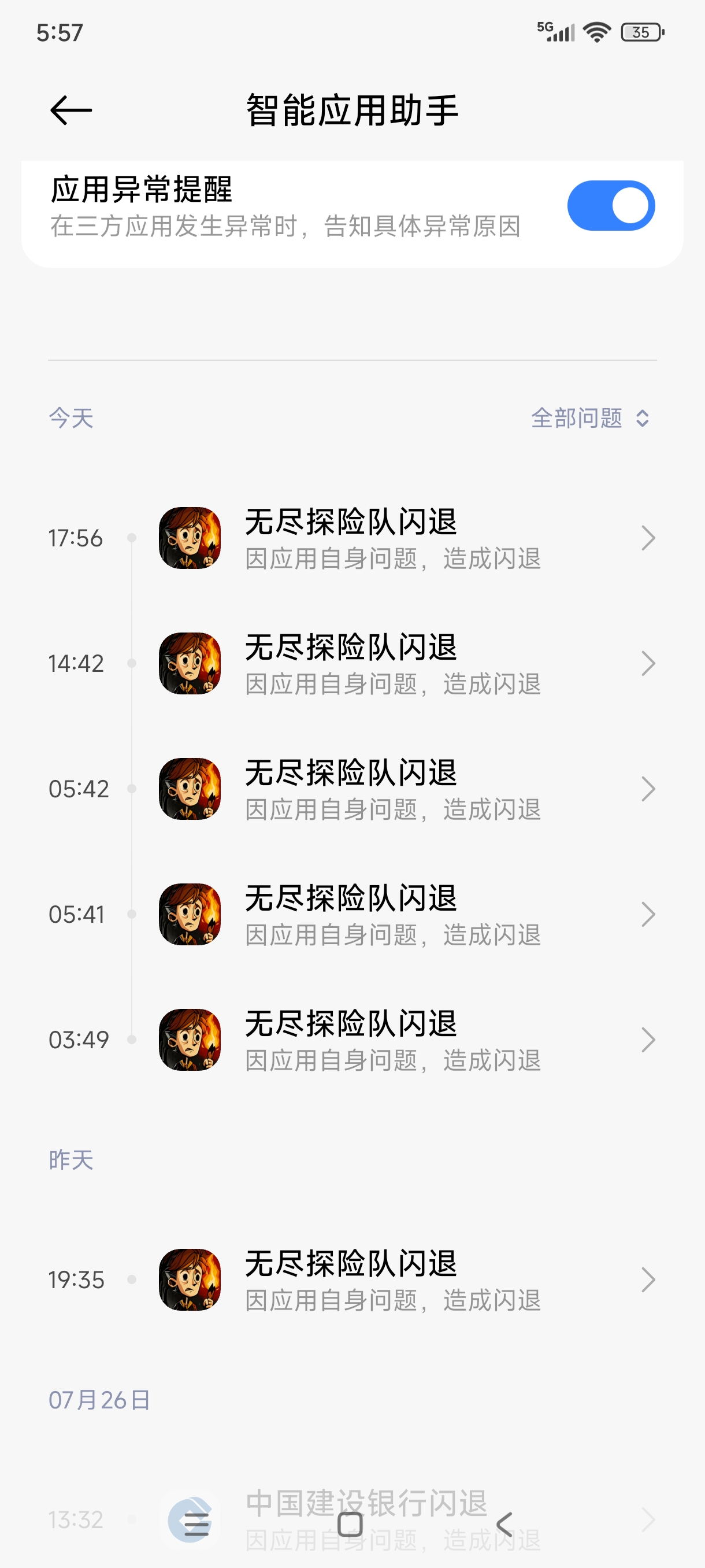Toggle the app exception reminder off

coord(611,205)
